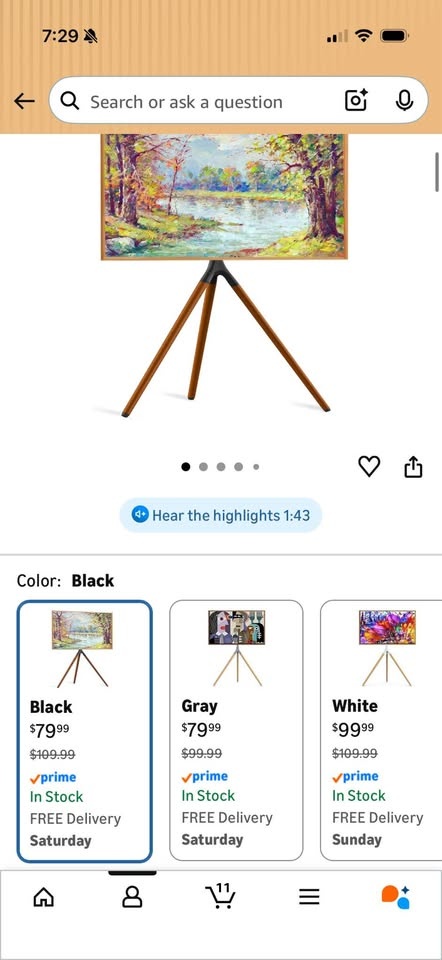Add item to wish list with heart

[369, 467]
